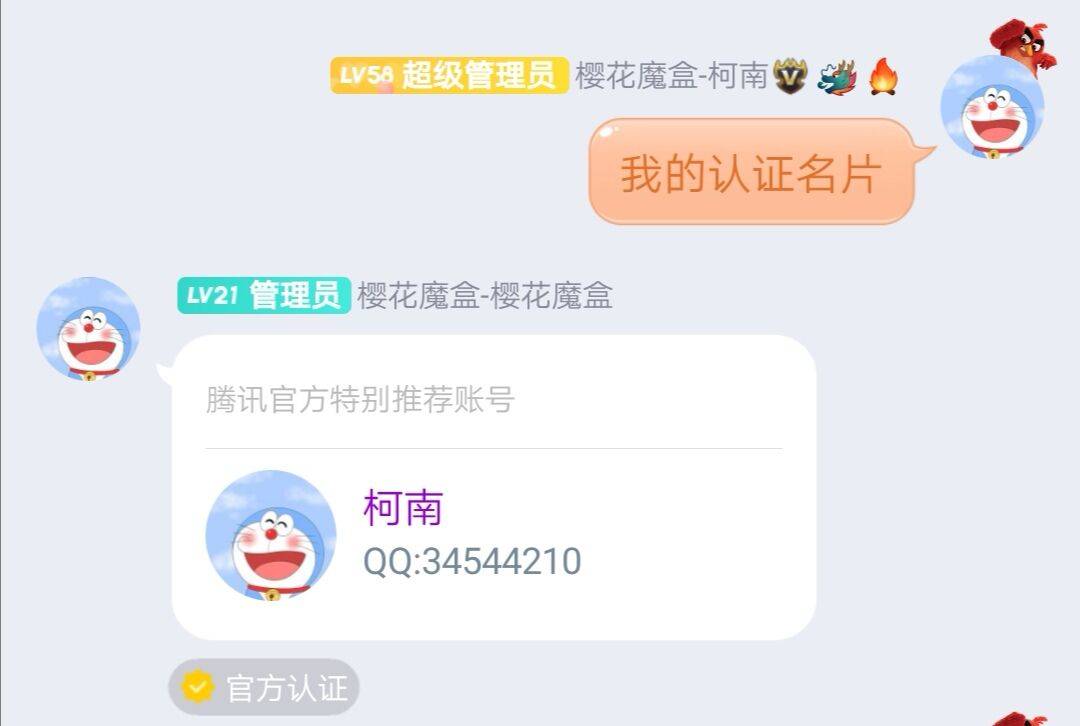Image resolution: width=1080 pixels, height=726 pixels.
Task: Open 柯南's avatar beside the orange message
Action: pos(992,108)
